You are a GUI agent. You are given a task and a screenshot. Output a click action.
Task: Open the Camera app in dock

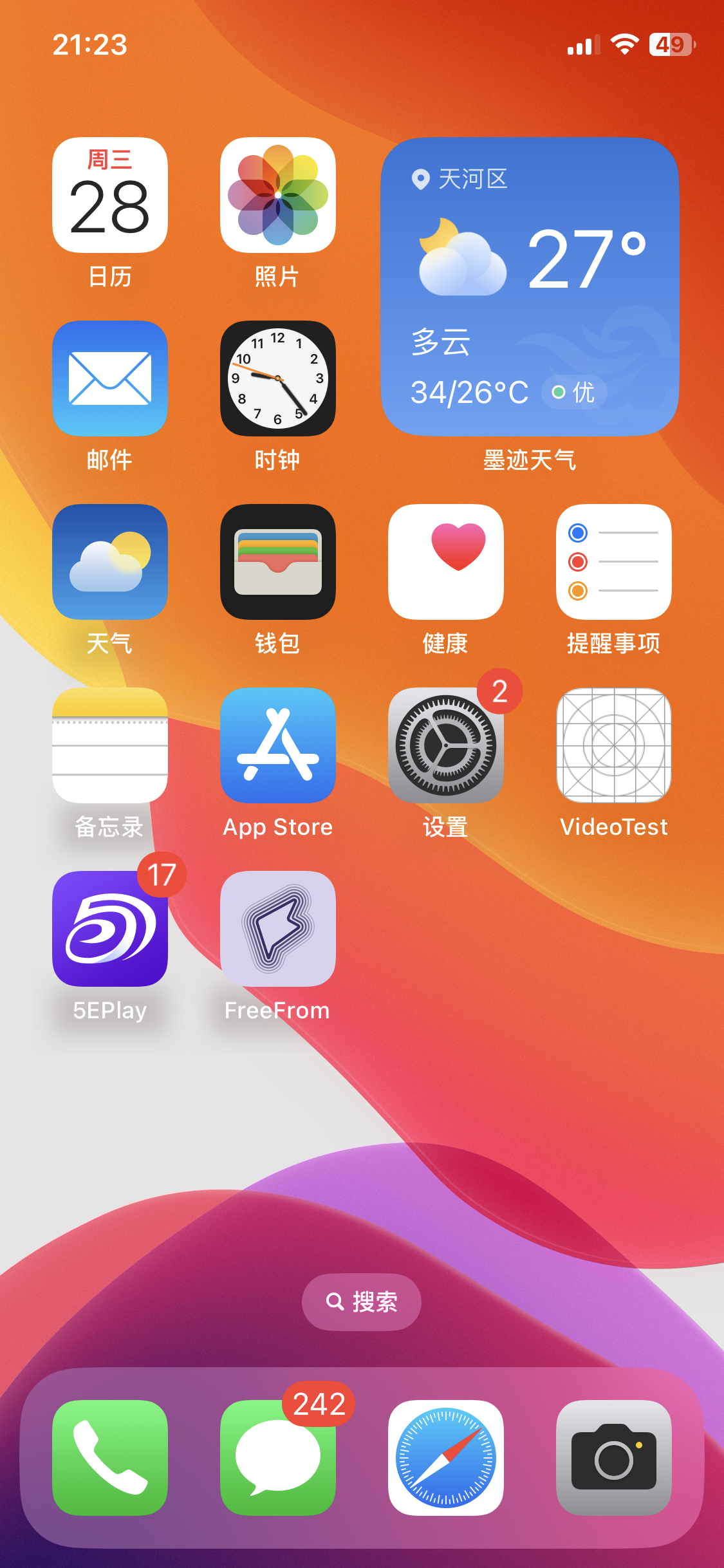[614, 1458]
